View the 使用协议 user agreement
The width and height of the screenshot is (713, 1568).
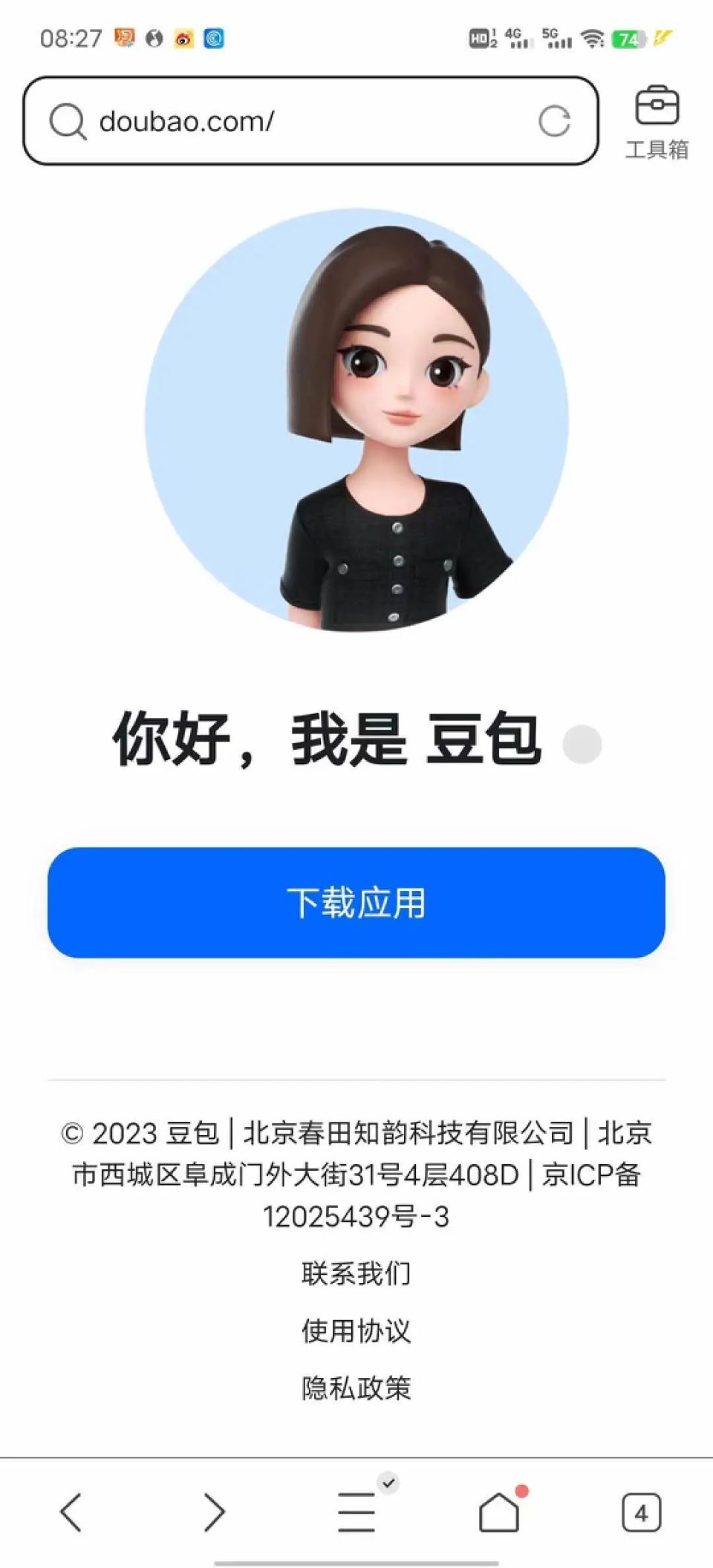click(x=358, y=1328)
